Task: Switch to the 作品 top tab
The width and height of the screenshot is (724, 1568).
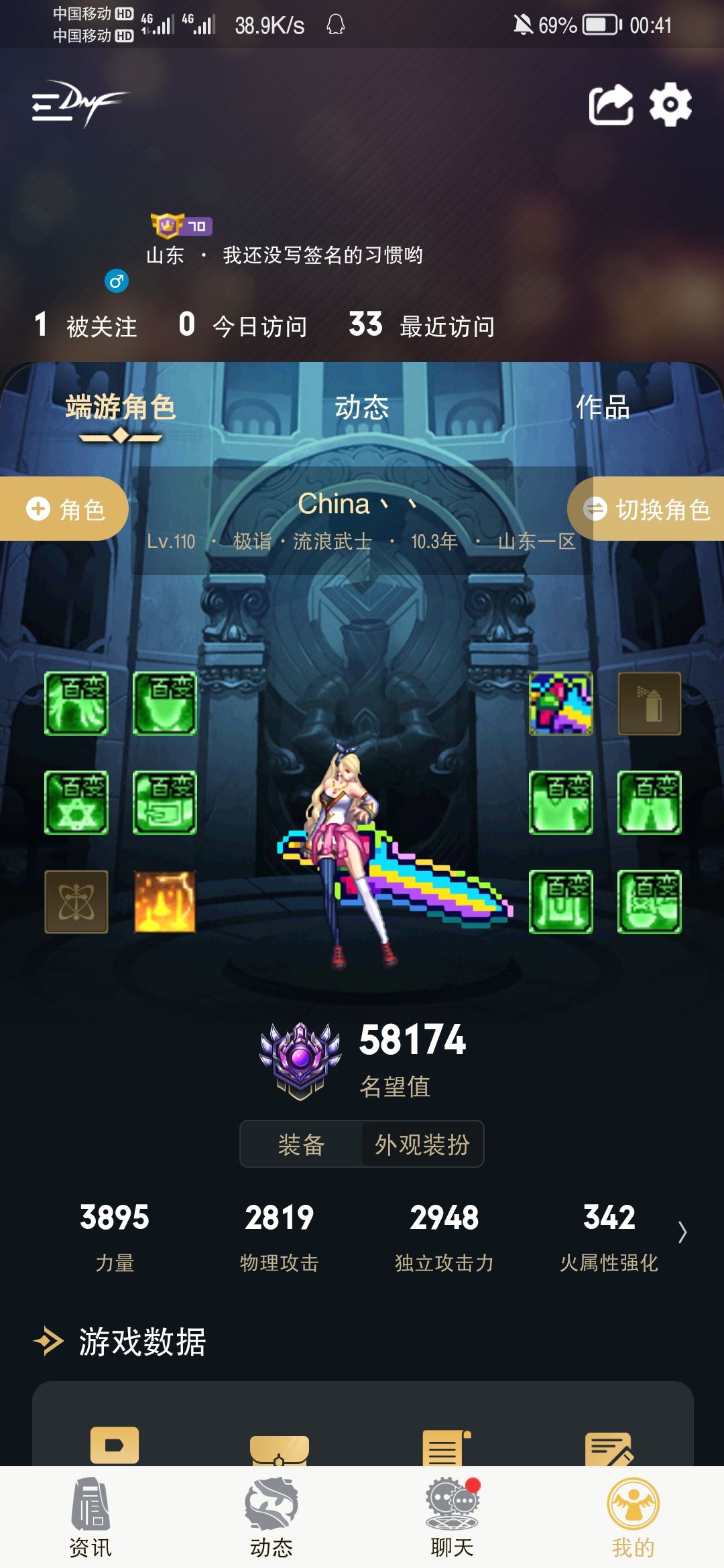Action: click(603, 407)
